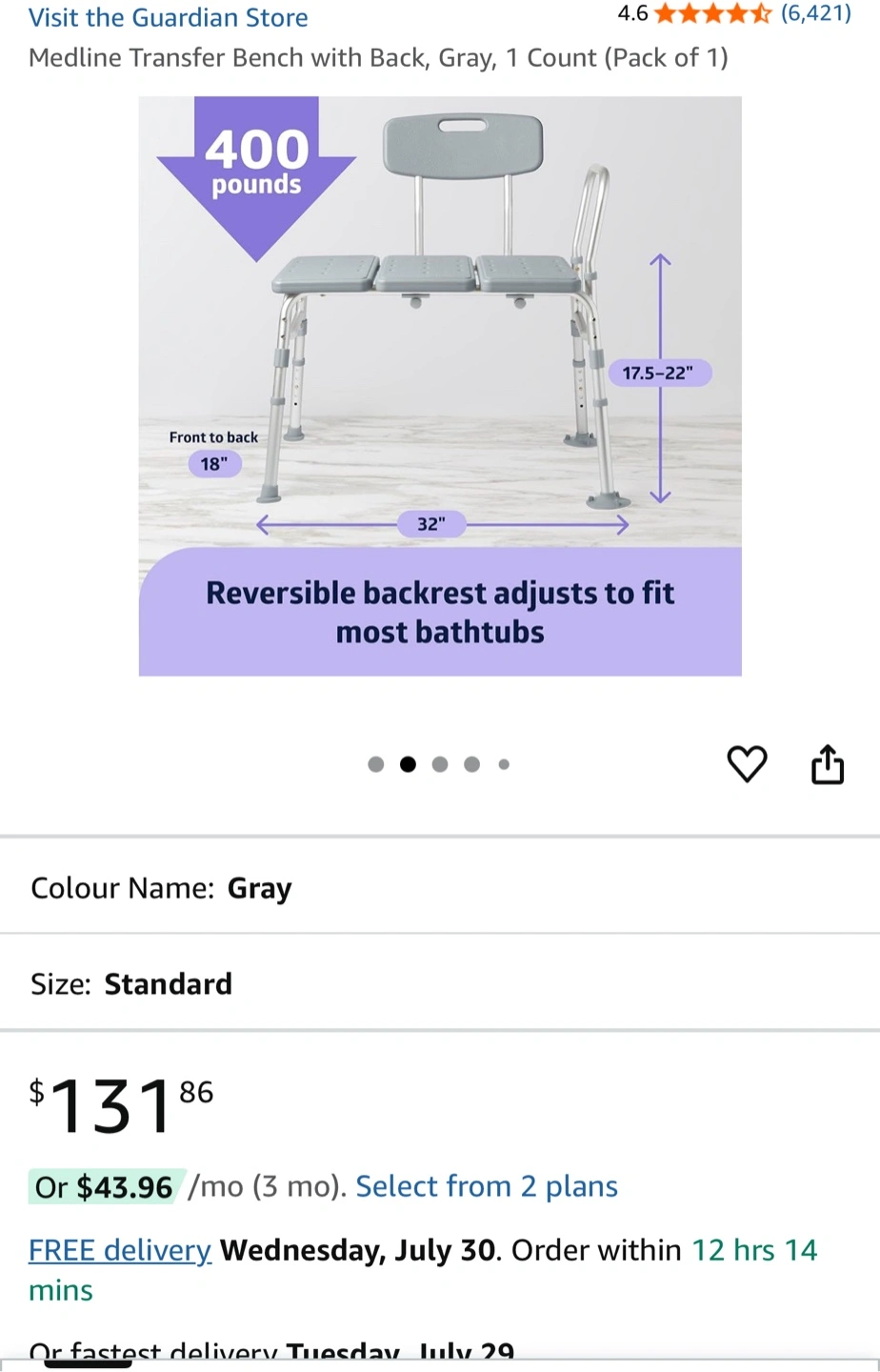Viewport: 880px width, 1372px height.
Task: Open Select from 2 plans link
Action: click(487, 1187)
